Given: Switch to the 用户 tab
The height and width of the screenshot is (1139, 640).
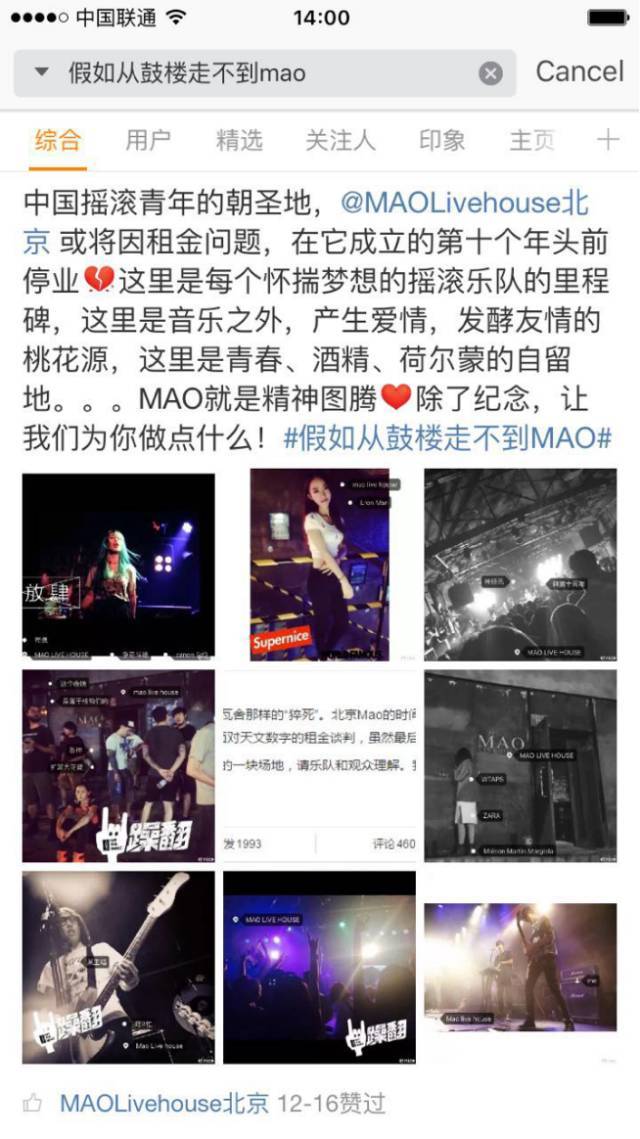Looking at the screenshot, I should [x=148, y=140].
